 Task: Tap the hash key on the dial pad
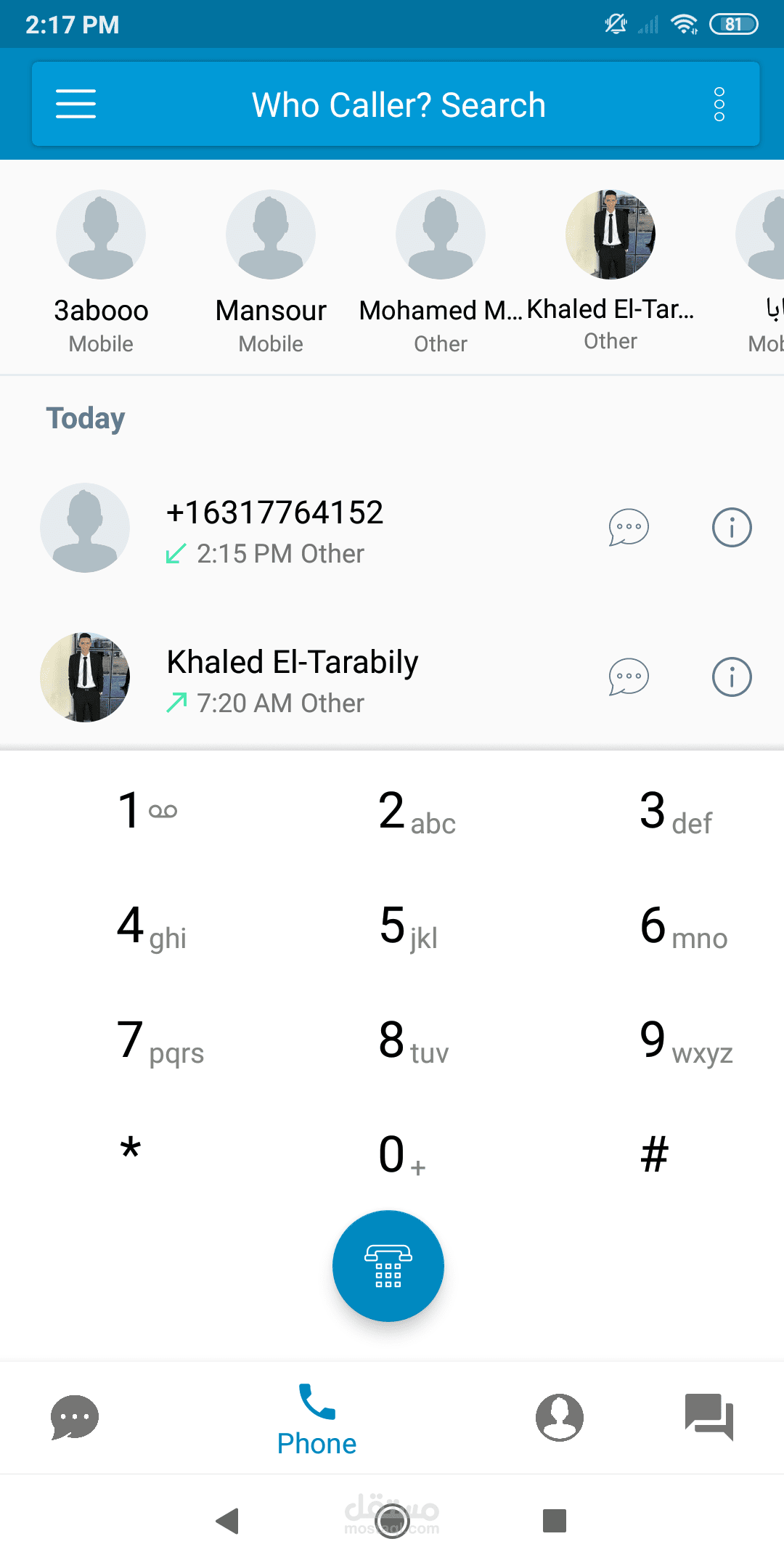coord(653,1155)
